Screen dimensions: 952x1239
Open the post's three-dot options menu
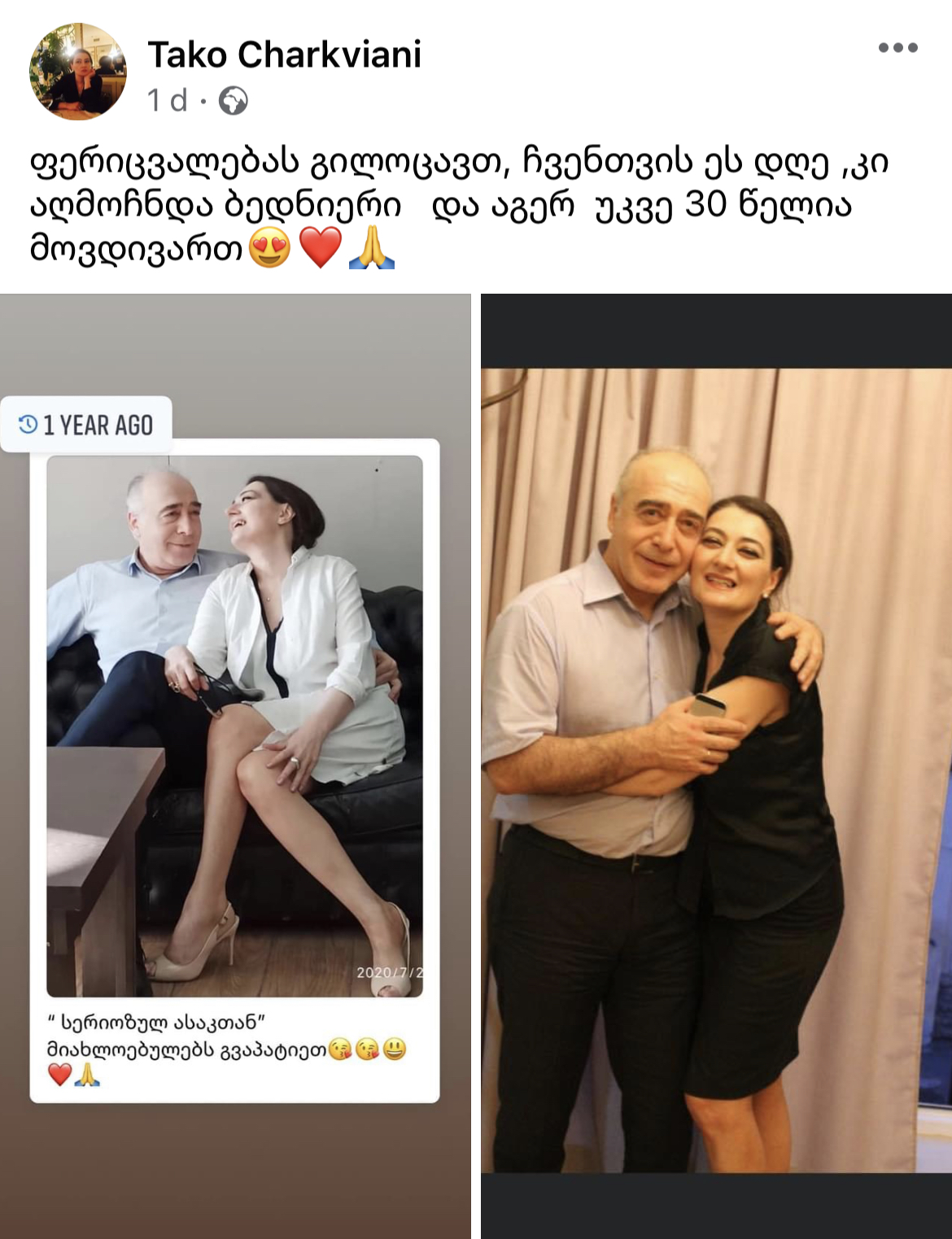pos(897,48)
